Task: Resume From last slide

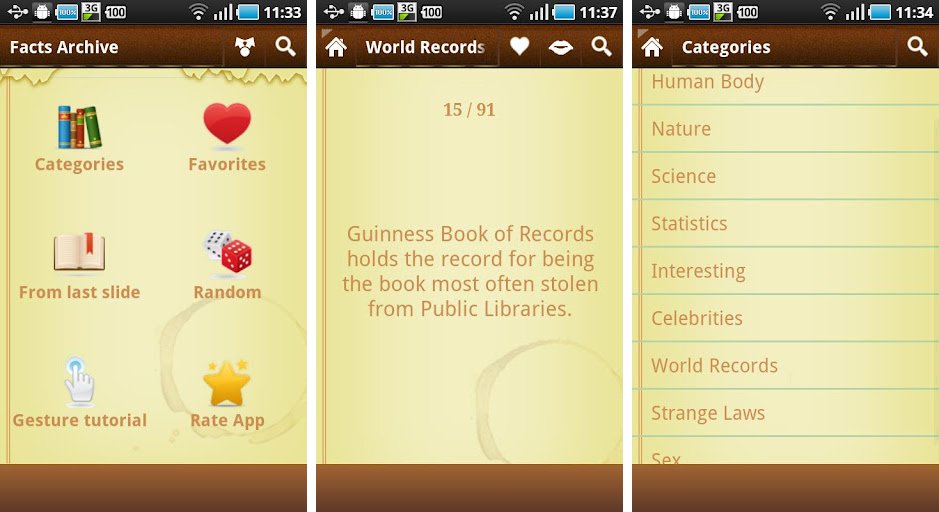Action: pyautogui.click(x=79, y=265)
